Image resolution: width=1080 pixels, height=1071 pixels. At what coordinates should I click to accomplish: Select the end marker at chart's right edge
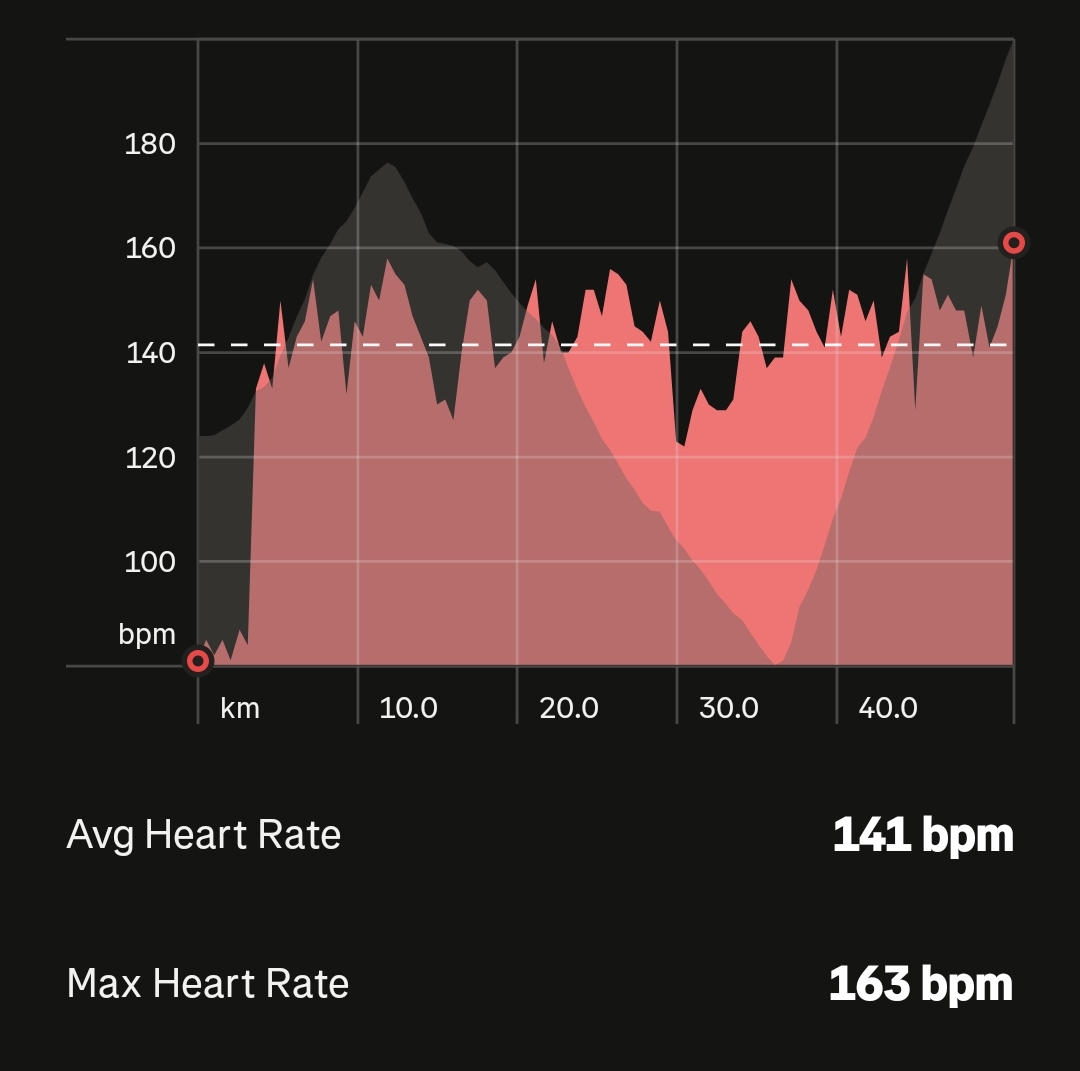click(x=1014, y=243)
